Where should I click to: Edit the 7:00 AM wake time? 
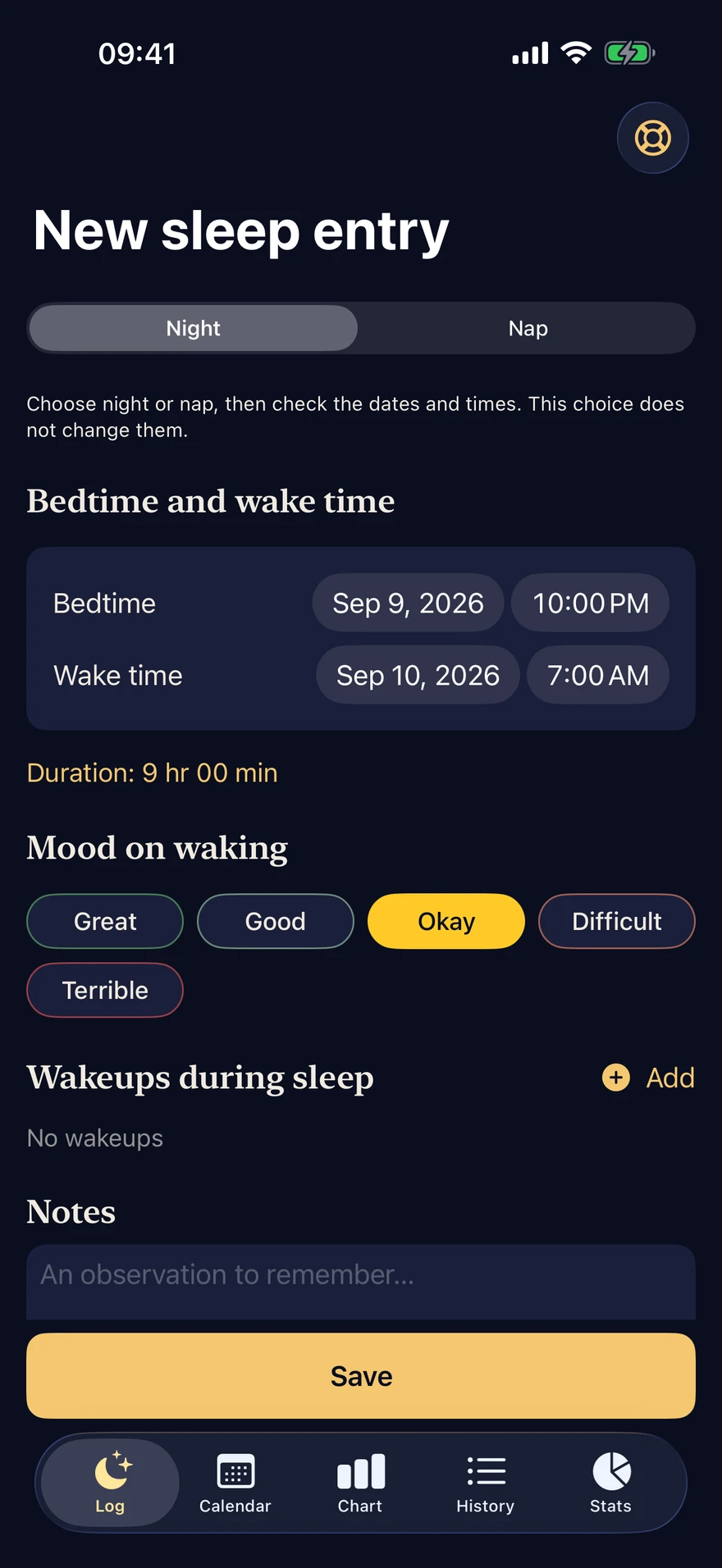598,675
